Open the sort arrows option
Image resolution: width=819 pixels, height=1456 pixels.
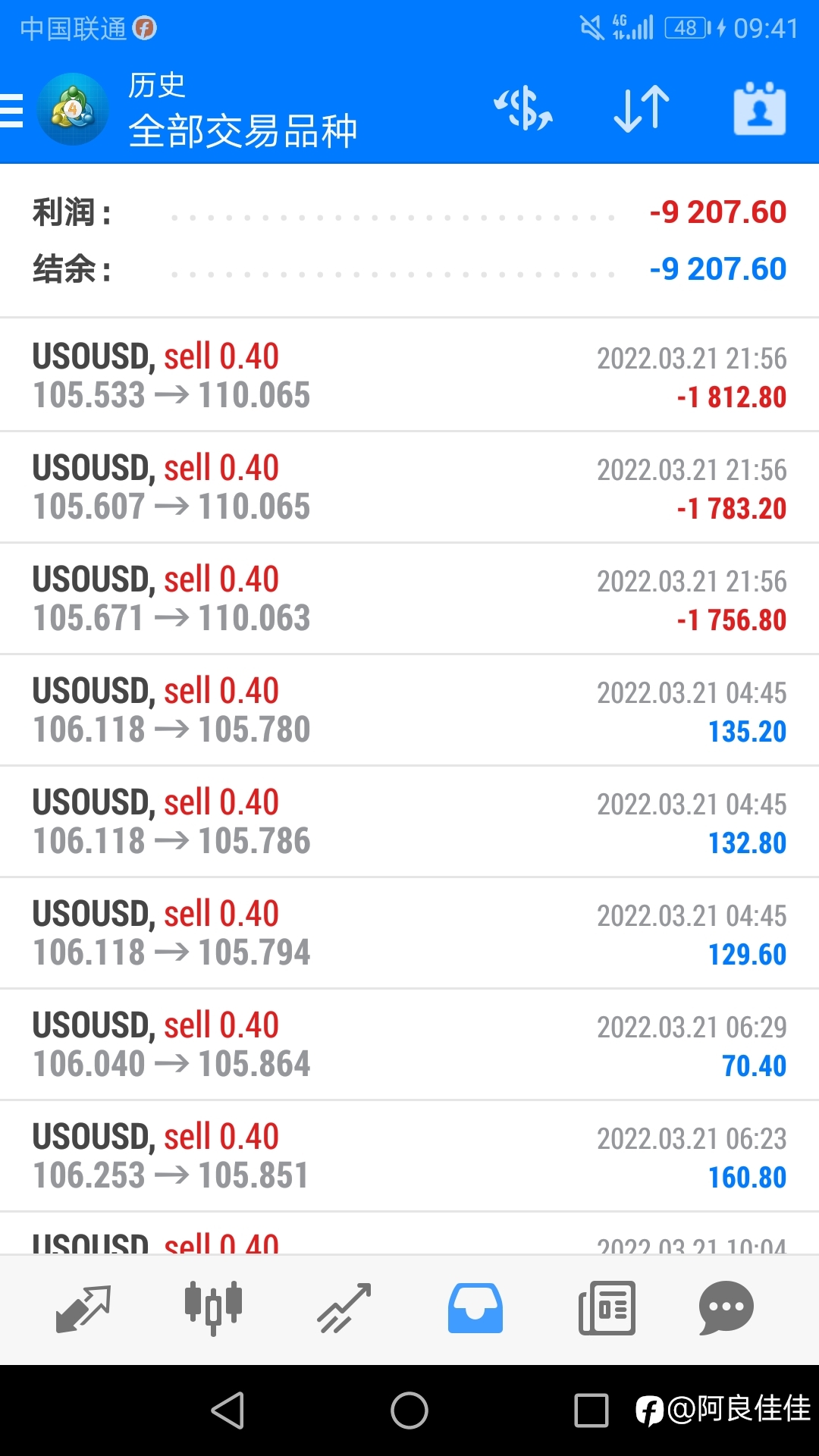click(x=642, y=109)
